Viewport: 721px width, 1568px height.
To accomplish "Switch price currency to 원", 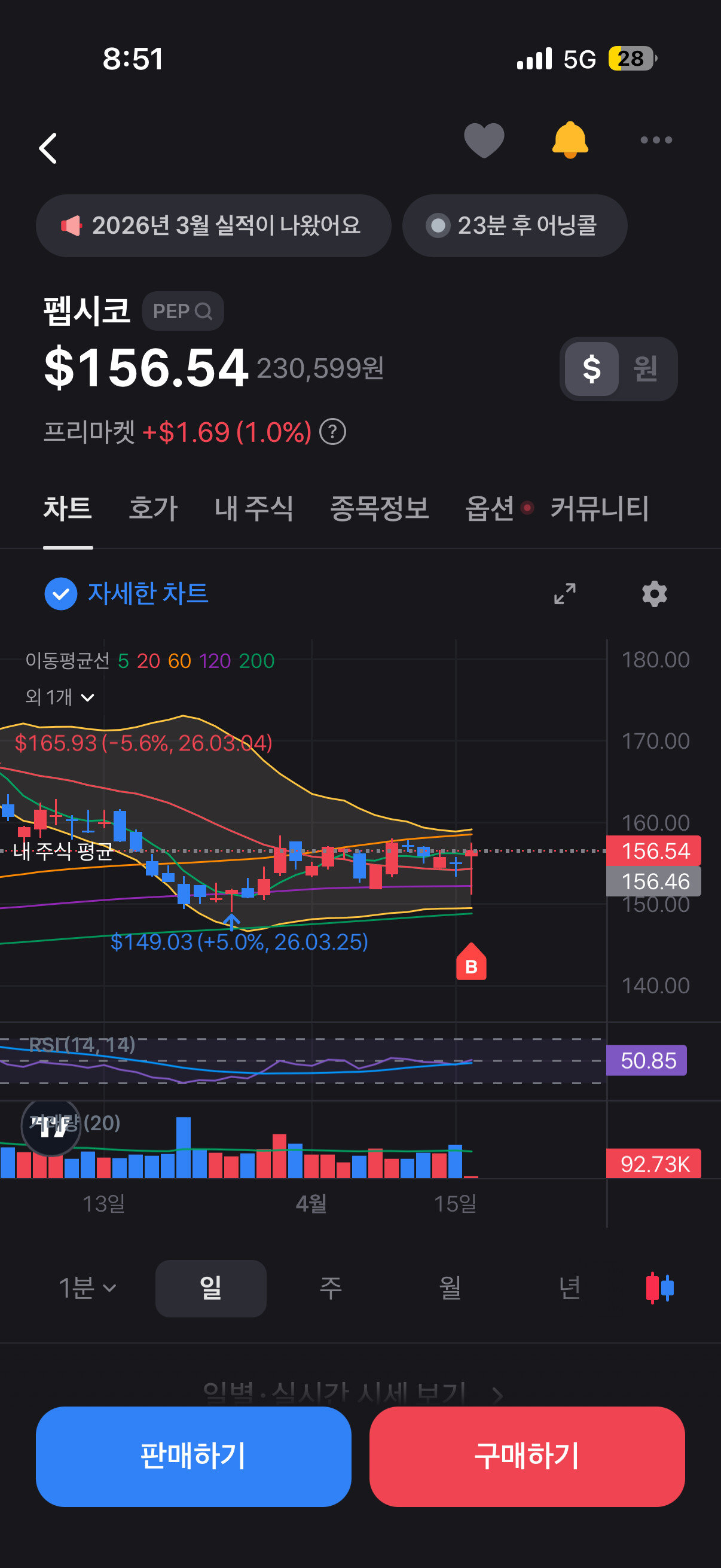I will click(x=645, y=369).
